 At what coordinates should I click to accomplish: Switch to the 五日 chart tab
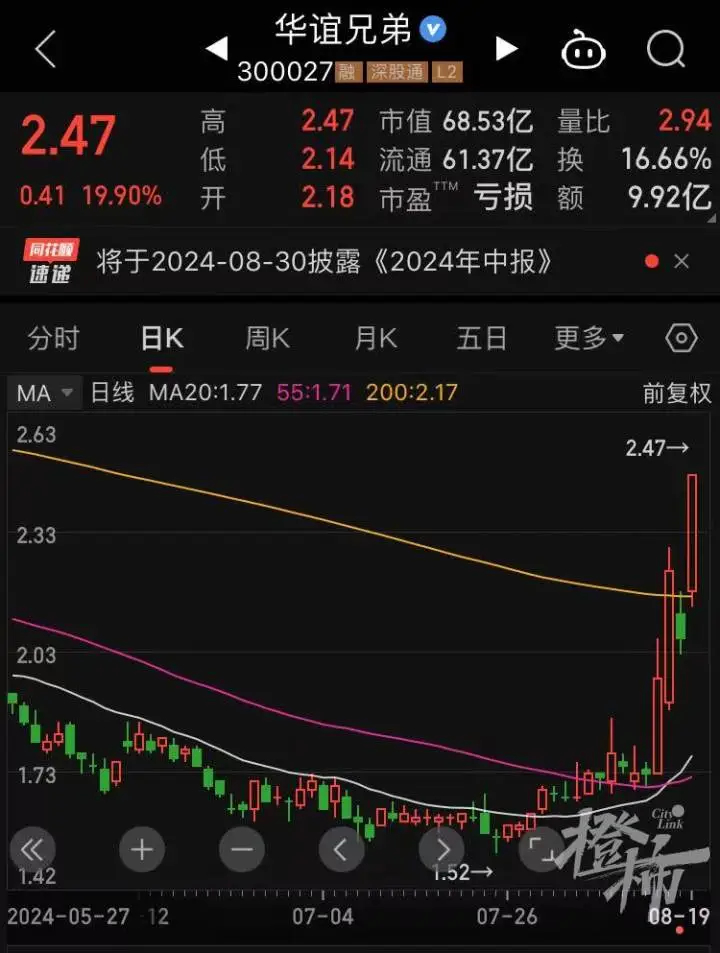pos(482,339)
